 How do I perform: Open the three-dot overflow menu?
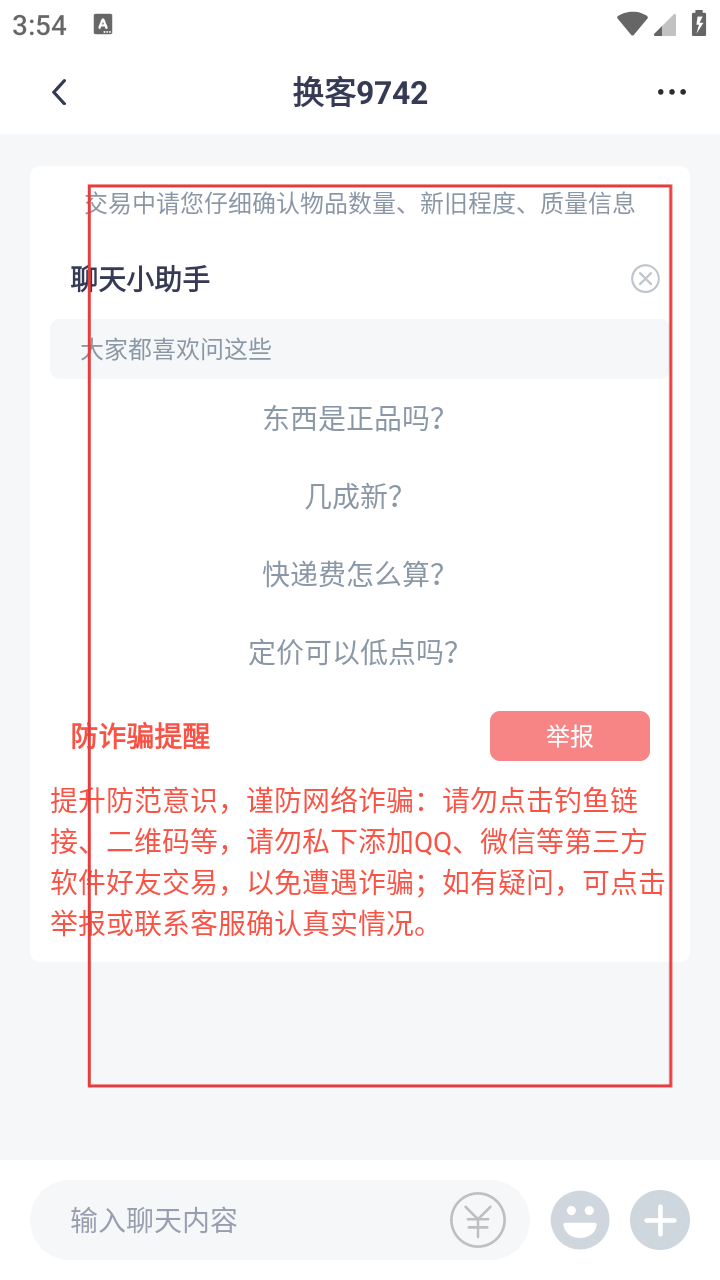672,93
